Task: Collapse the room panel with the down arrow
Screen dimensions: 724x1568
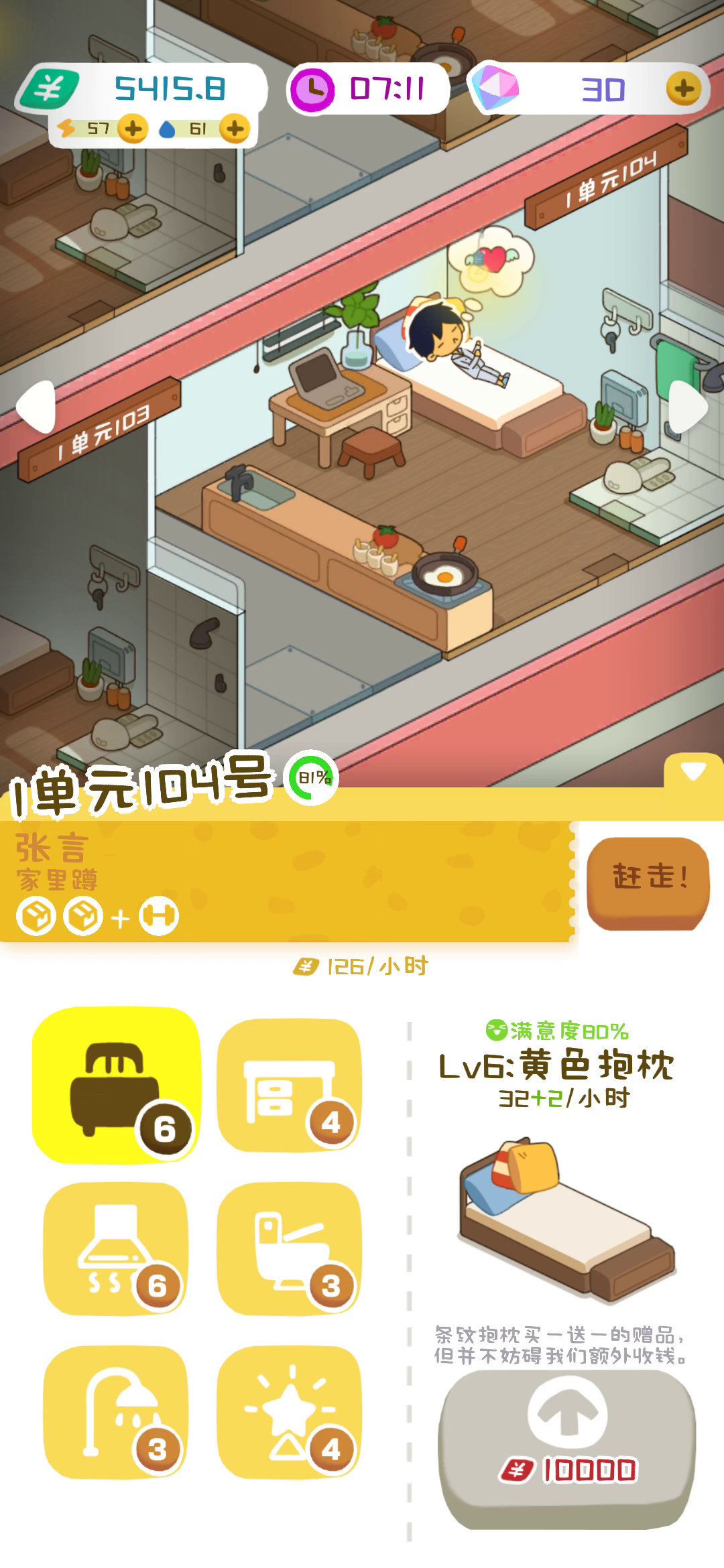Action: [692, 771]
